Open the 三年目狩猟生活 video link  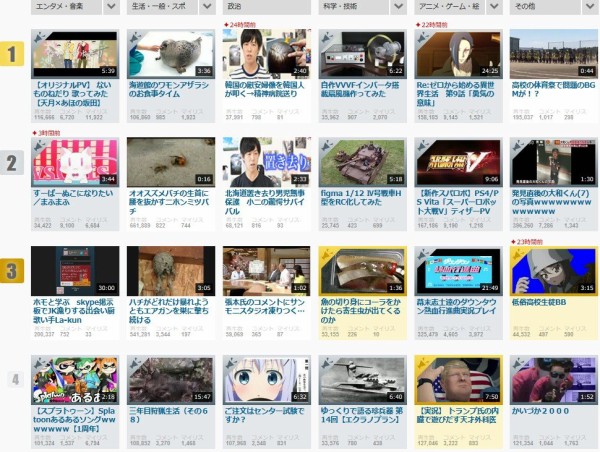click(170, 414)
